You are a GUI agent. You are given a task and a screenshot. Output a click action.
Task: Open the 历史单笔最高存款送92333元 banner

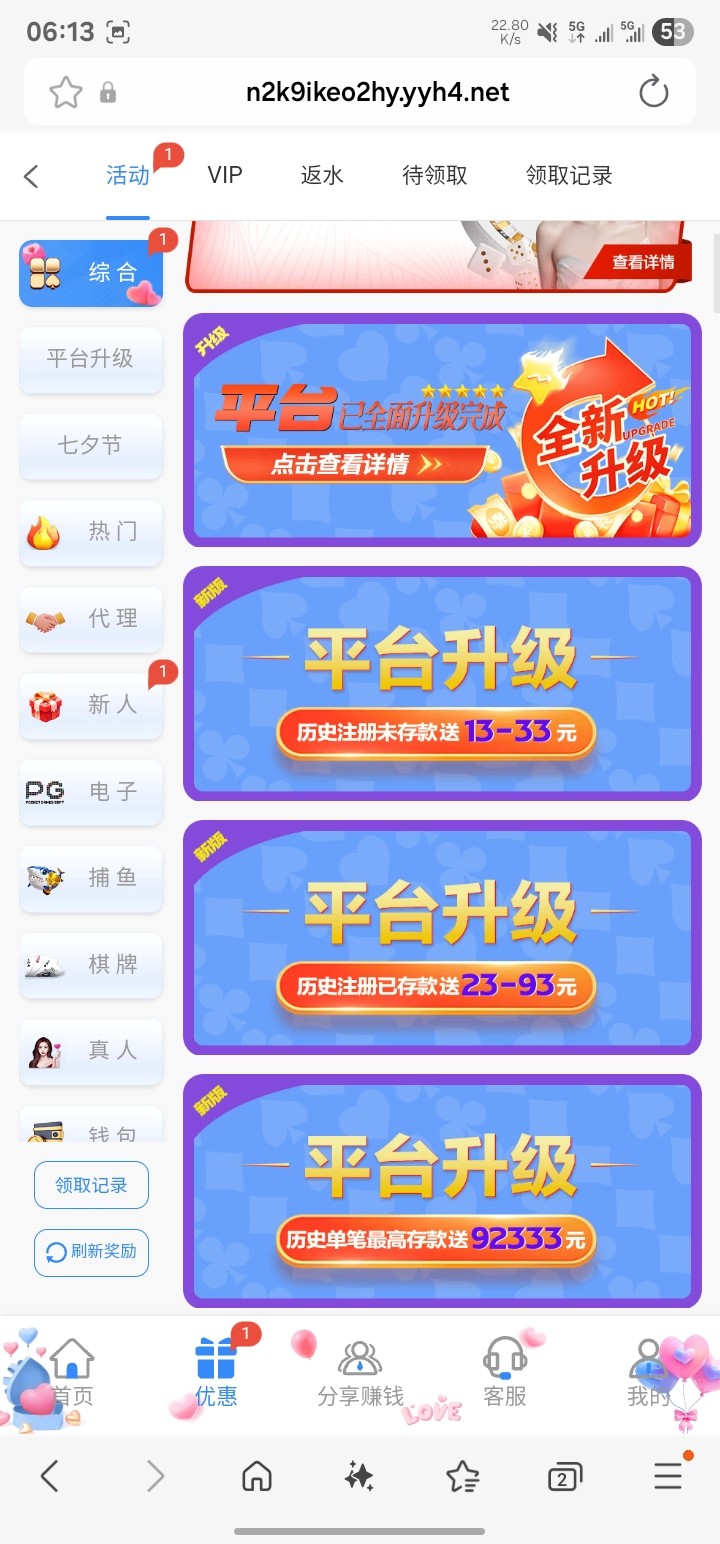442,1192
